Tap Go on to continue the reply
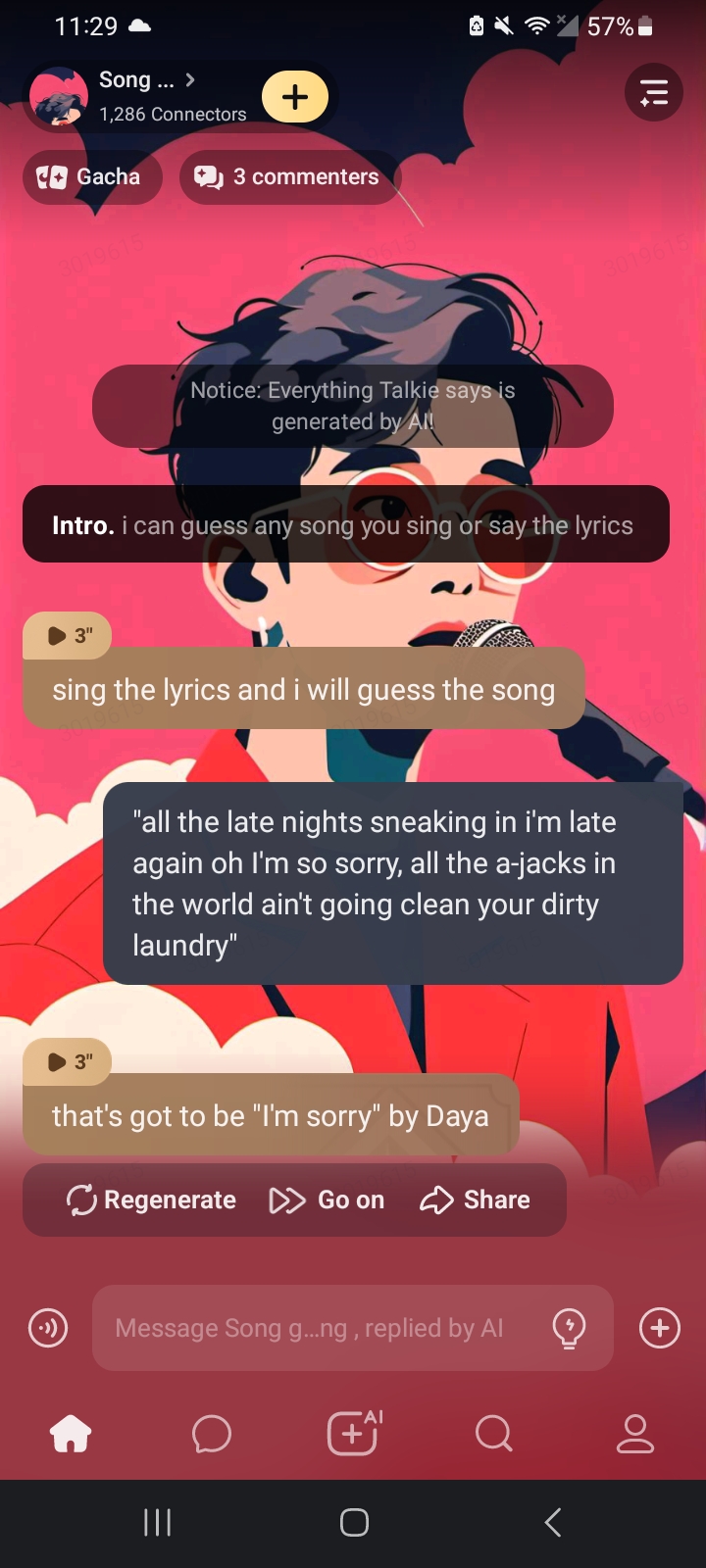 [x=328, y=1200]
